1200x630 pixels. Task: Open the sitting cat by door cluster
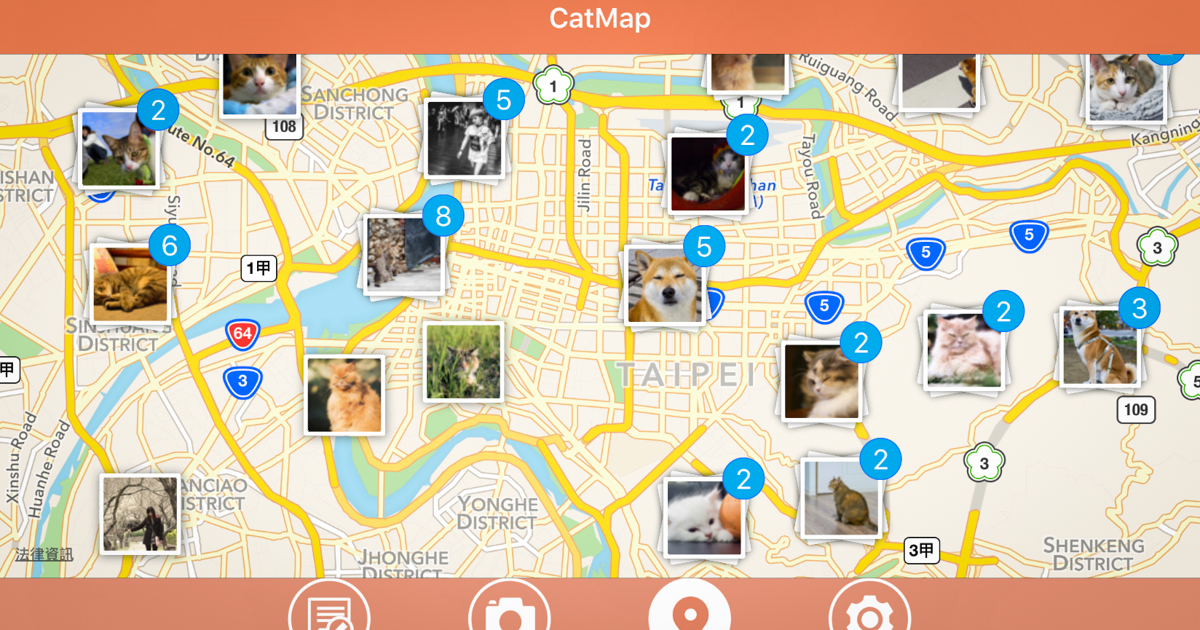point(842,497)
